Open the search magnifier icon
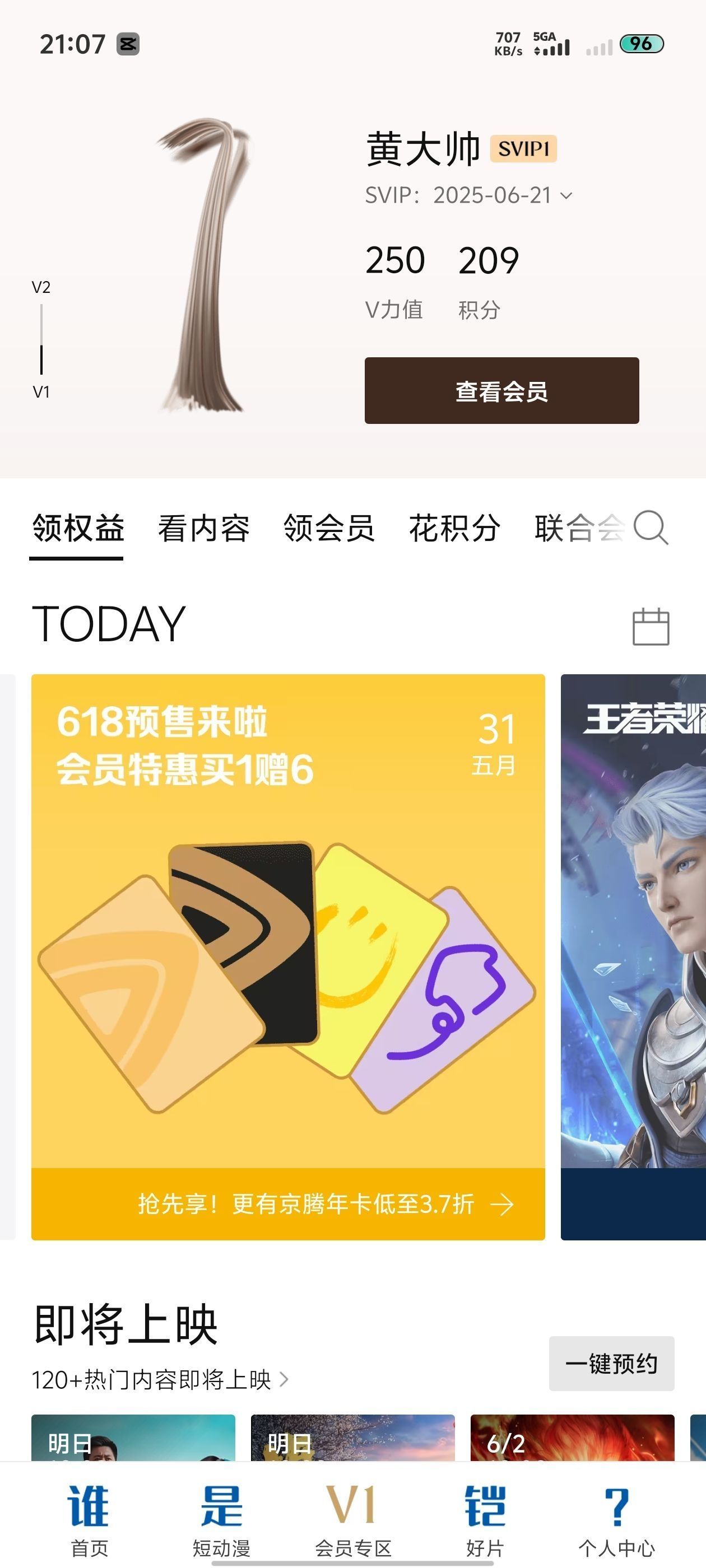The image size is (706, 1568). pos(651,528)
